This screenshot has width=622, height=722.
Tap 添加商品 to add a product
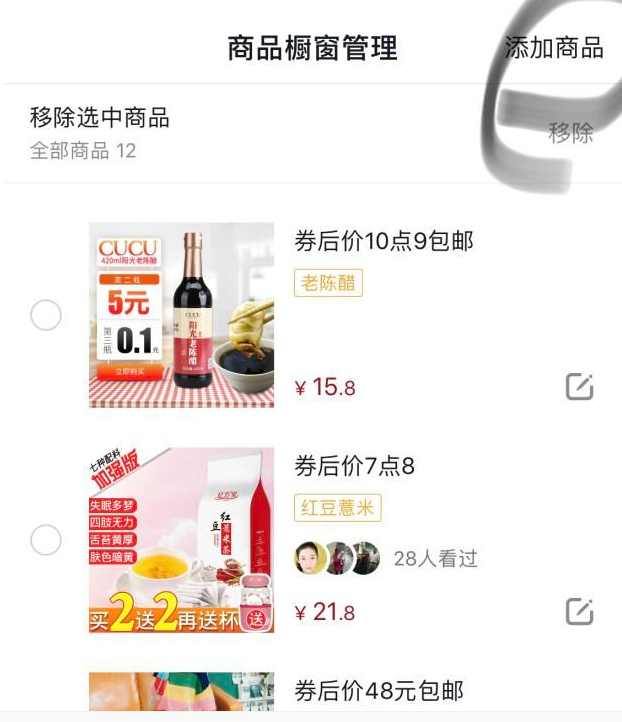coord(553,47)
